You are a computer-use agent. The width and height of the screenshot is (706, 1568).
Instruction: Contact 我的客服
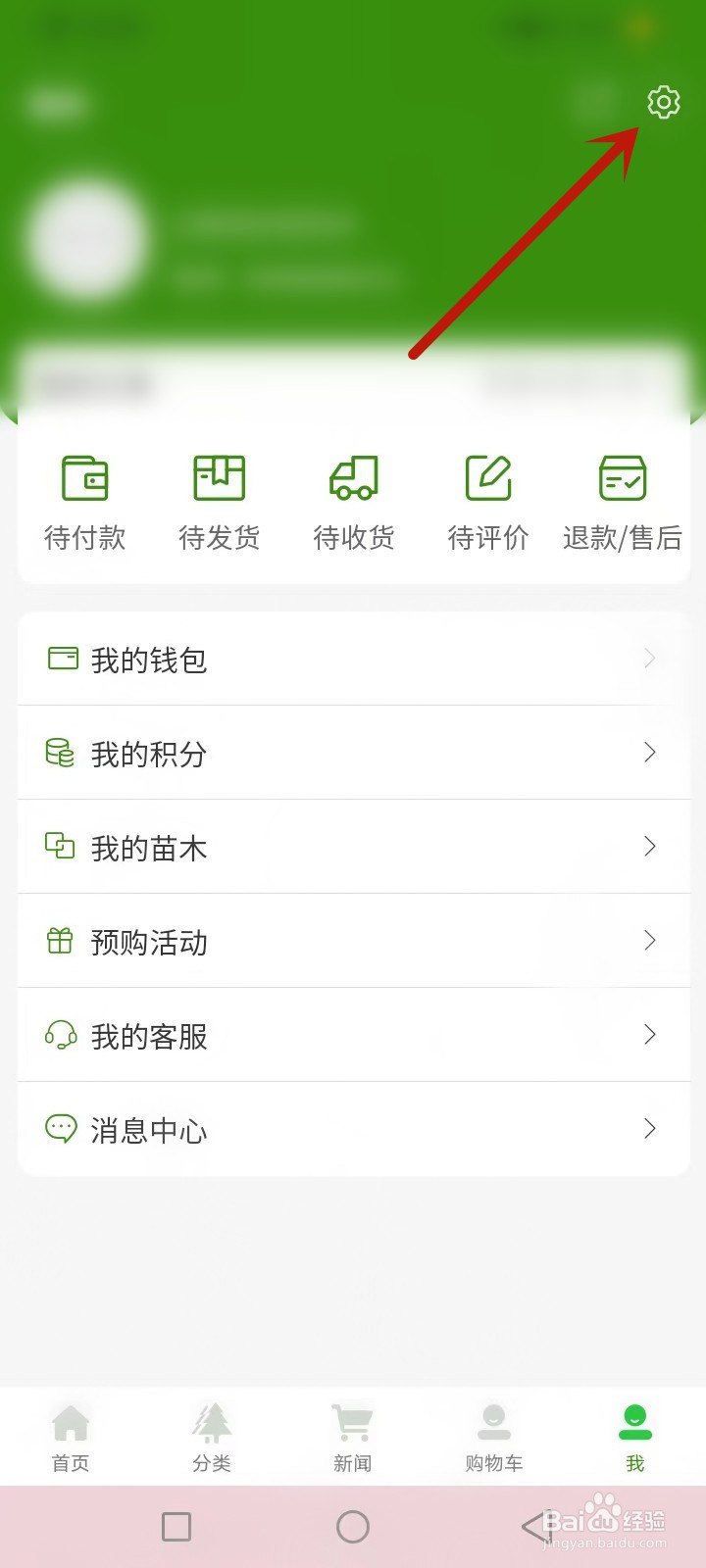pos(354,1035)
